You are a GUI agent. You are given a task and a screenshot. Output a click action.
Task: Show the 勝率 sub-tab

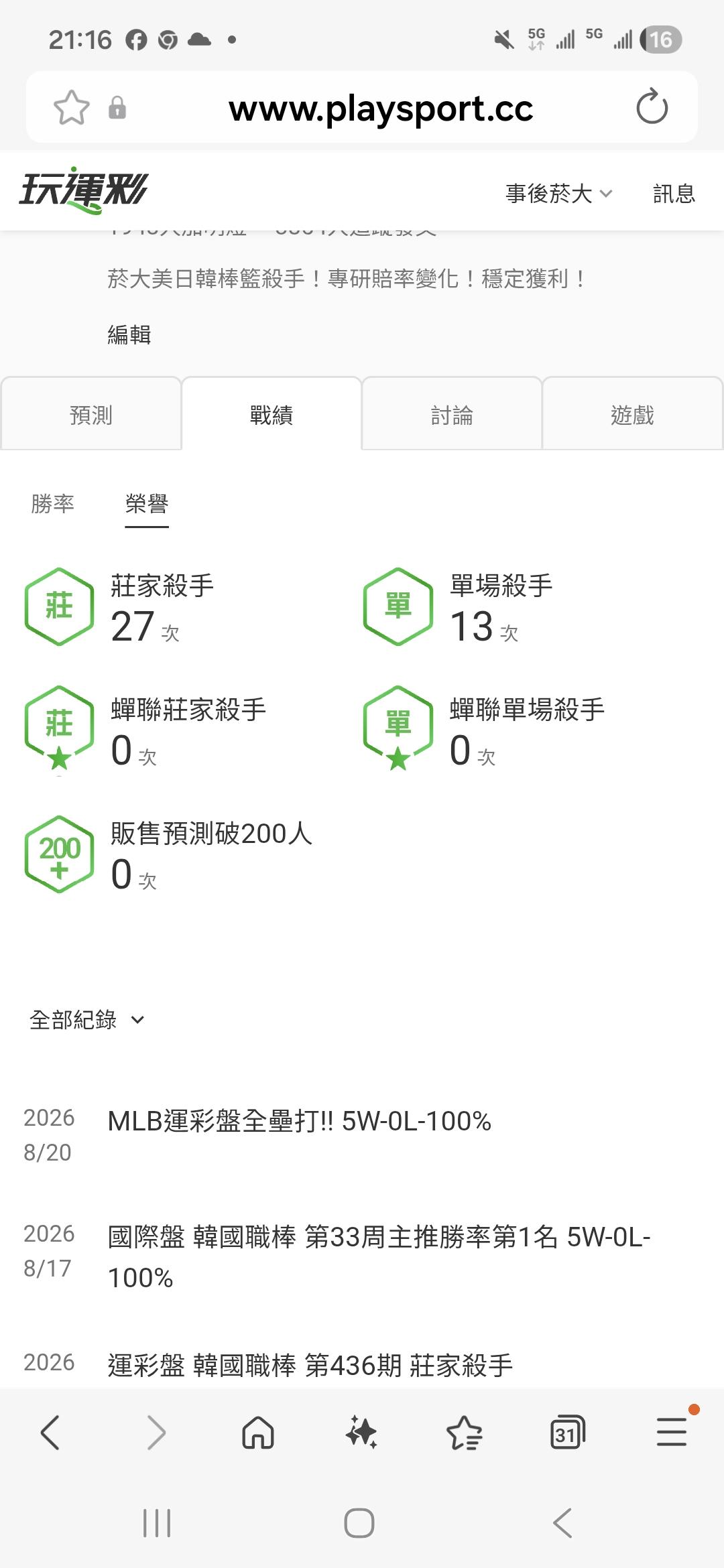coord(52,504)
